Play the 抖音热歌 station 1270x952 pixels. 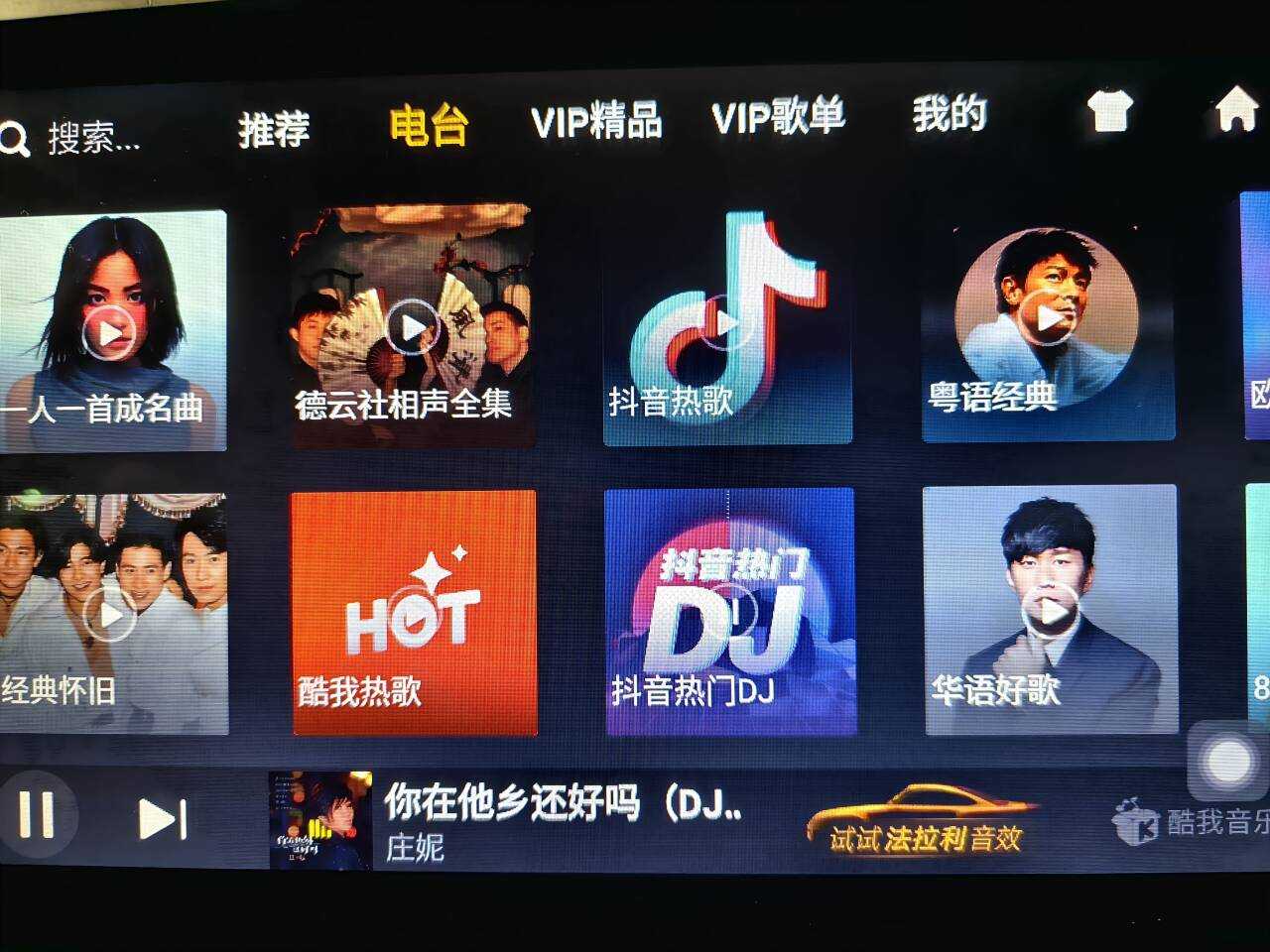point(727,324)
